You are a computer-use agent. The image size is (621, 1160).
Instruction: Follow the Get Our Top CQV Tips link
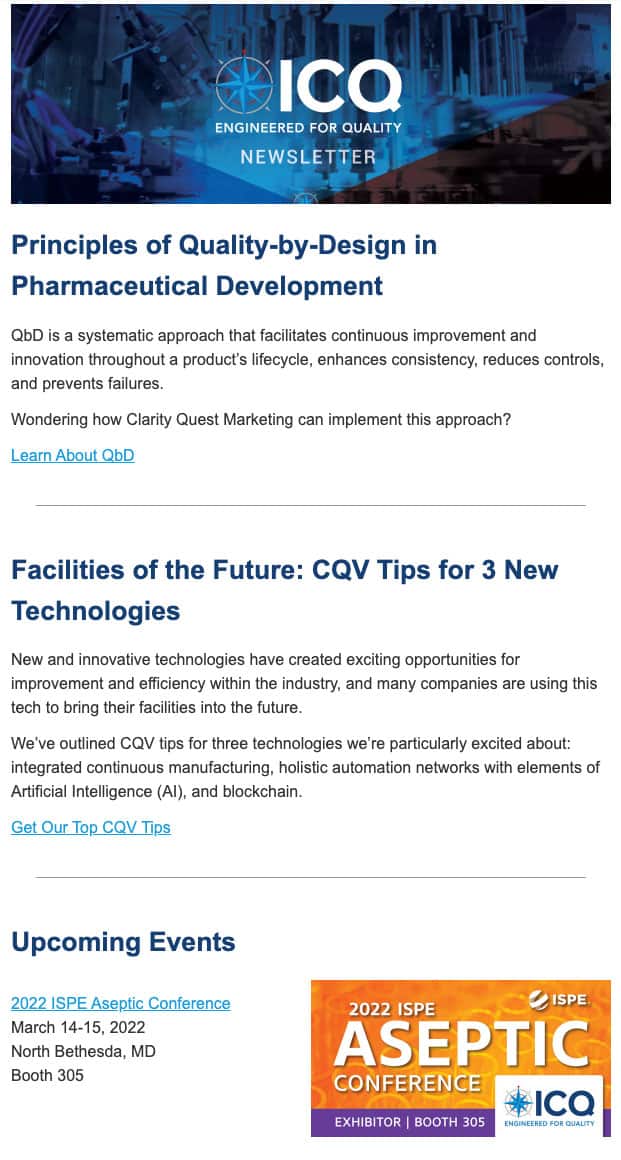[x=91, y=827]
